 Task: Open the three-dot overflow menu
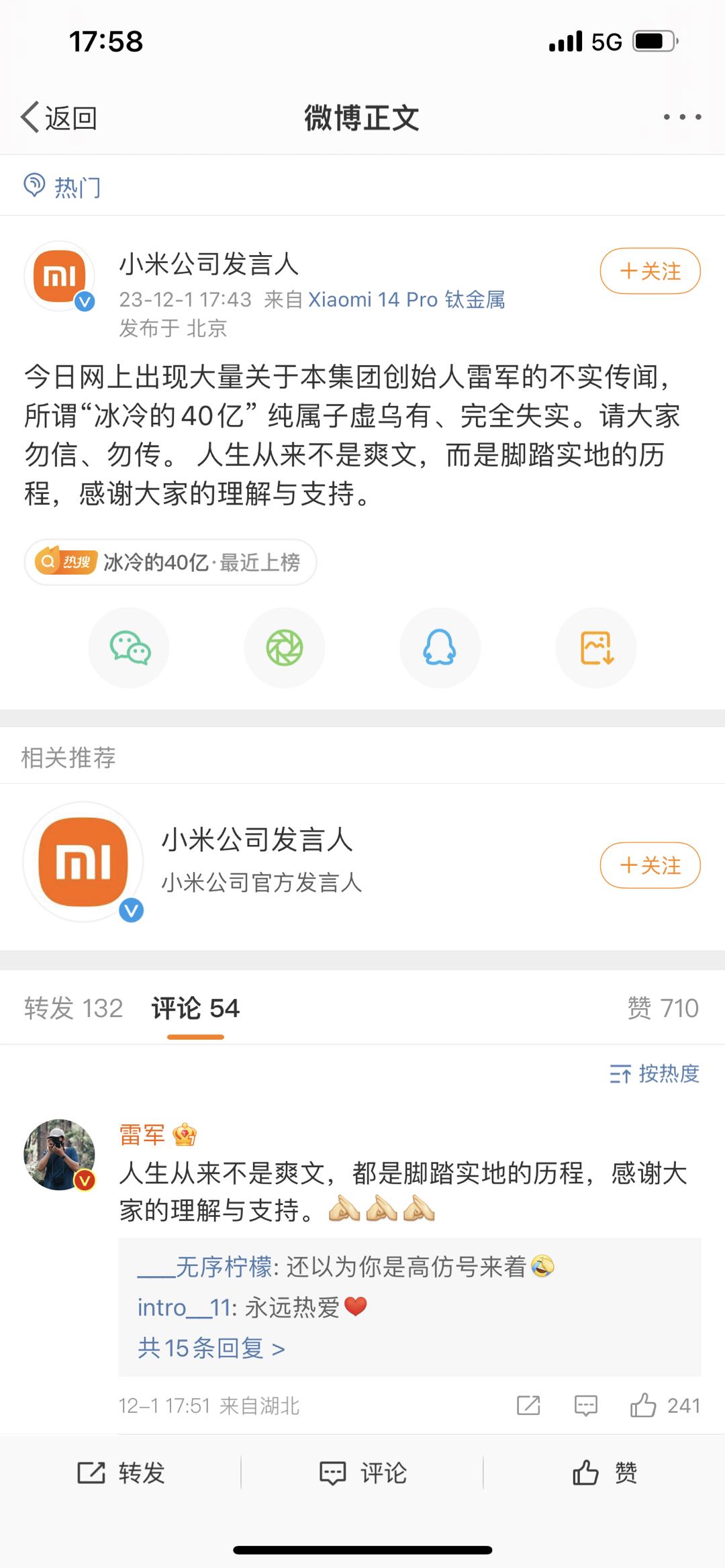click(682, 117)
